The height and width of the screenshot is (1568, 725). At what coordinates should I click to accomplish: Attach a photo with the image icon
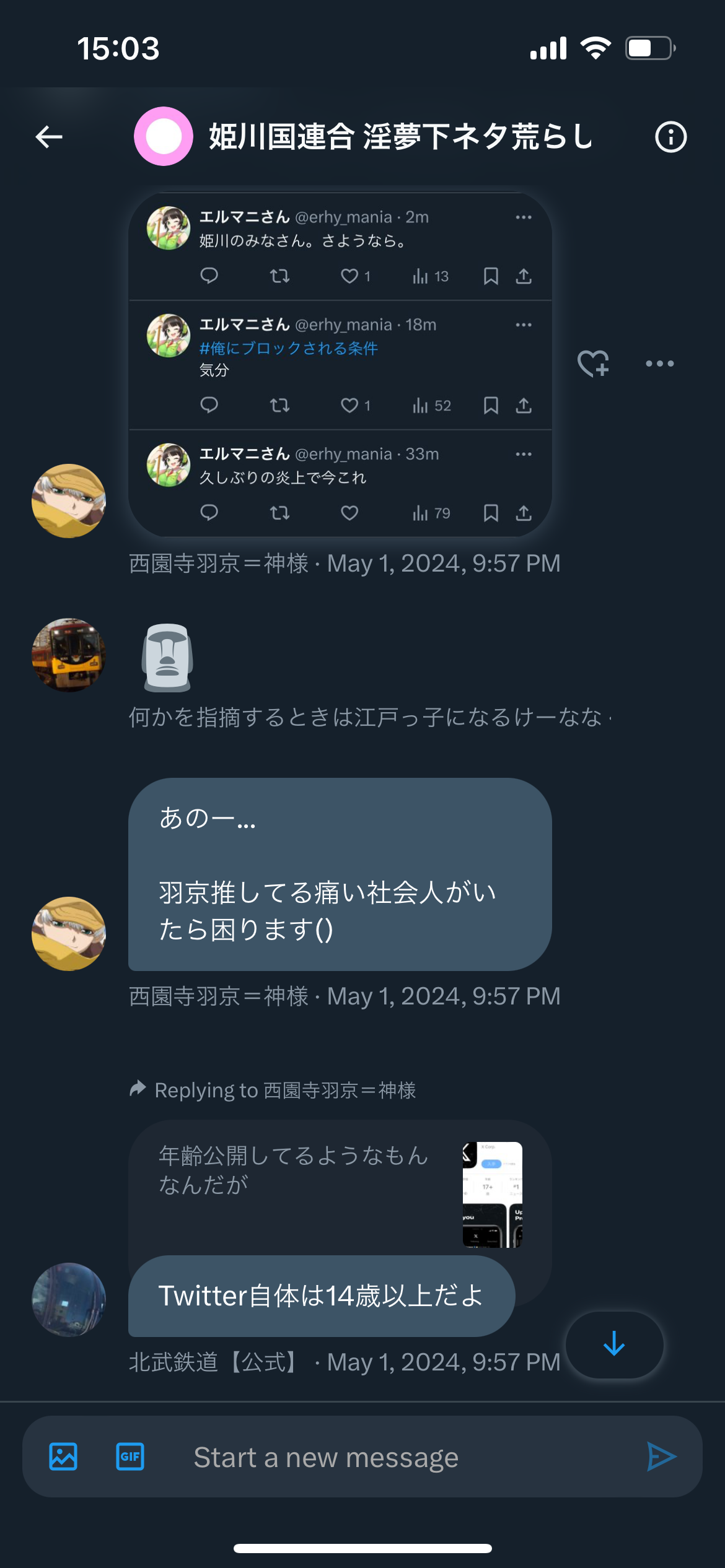pyautogui.click(x=63, y=1457)
